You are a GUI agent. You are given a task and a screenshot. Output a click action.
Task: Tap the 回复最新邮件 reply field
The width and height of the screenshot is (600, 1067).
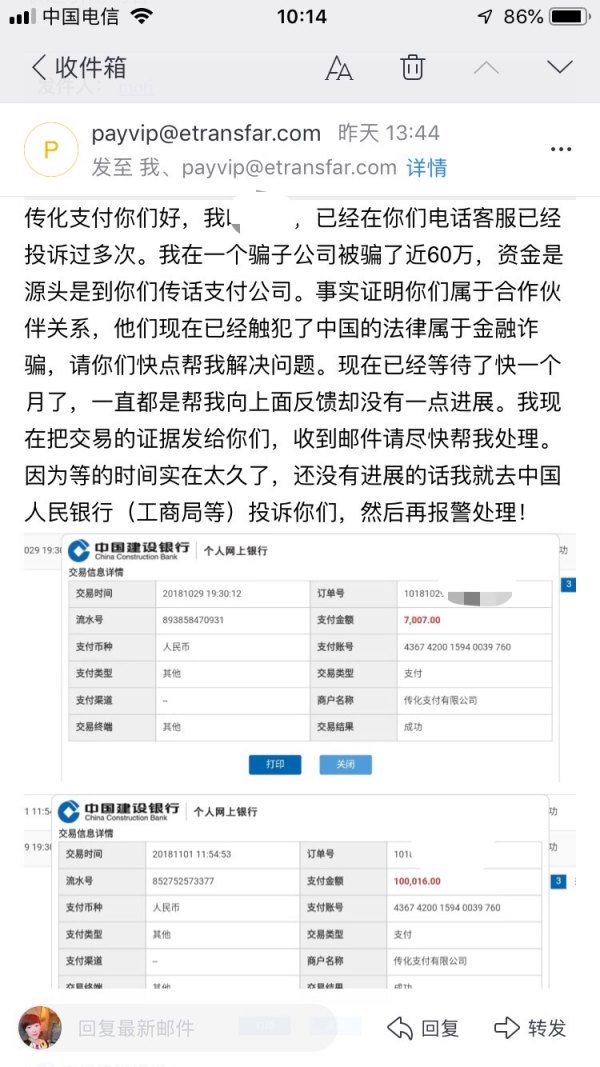[135, 1027]
